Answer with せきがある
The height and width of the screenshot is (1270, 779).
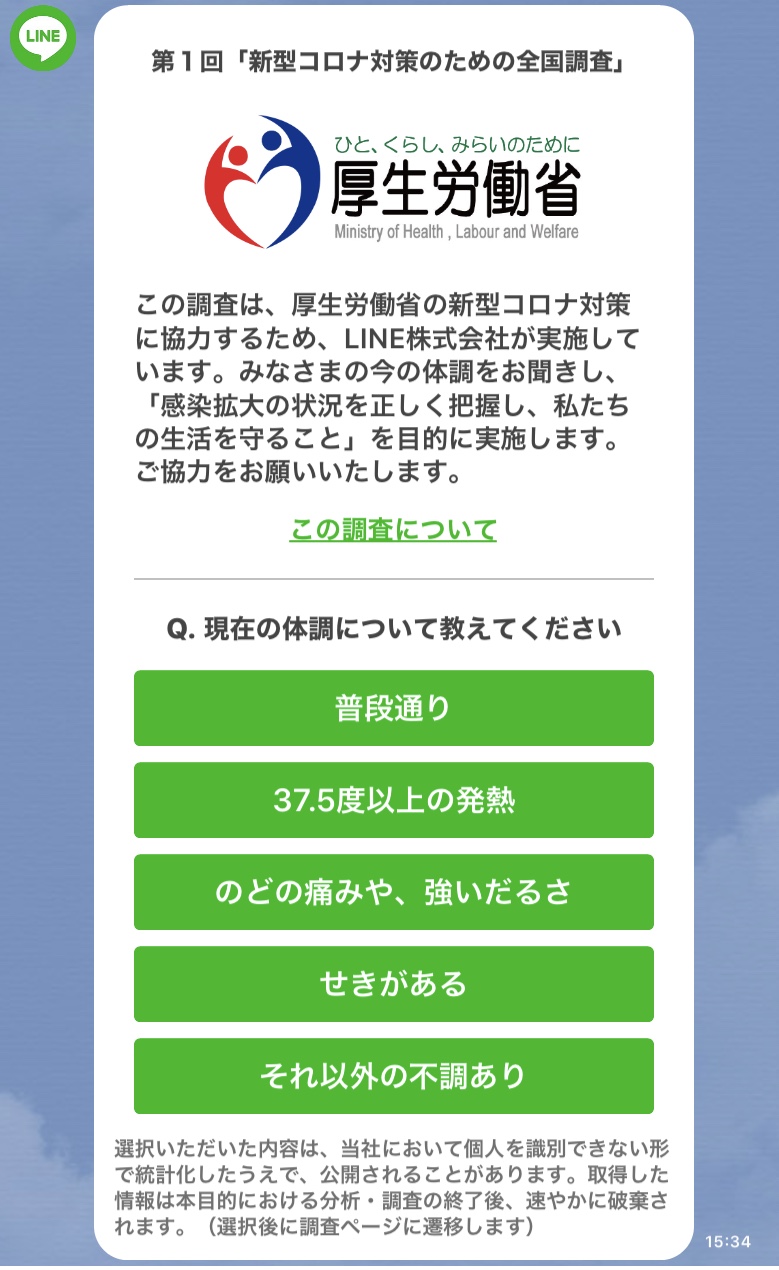(x=393, y=984)
